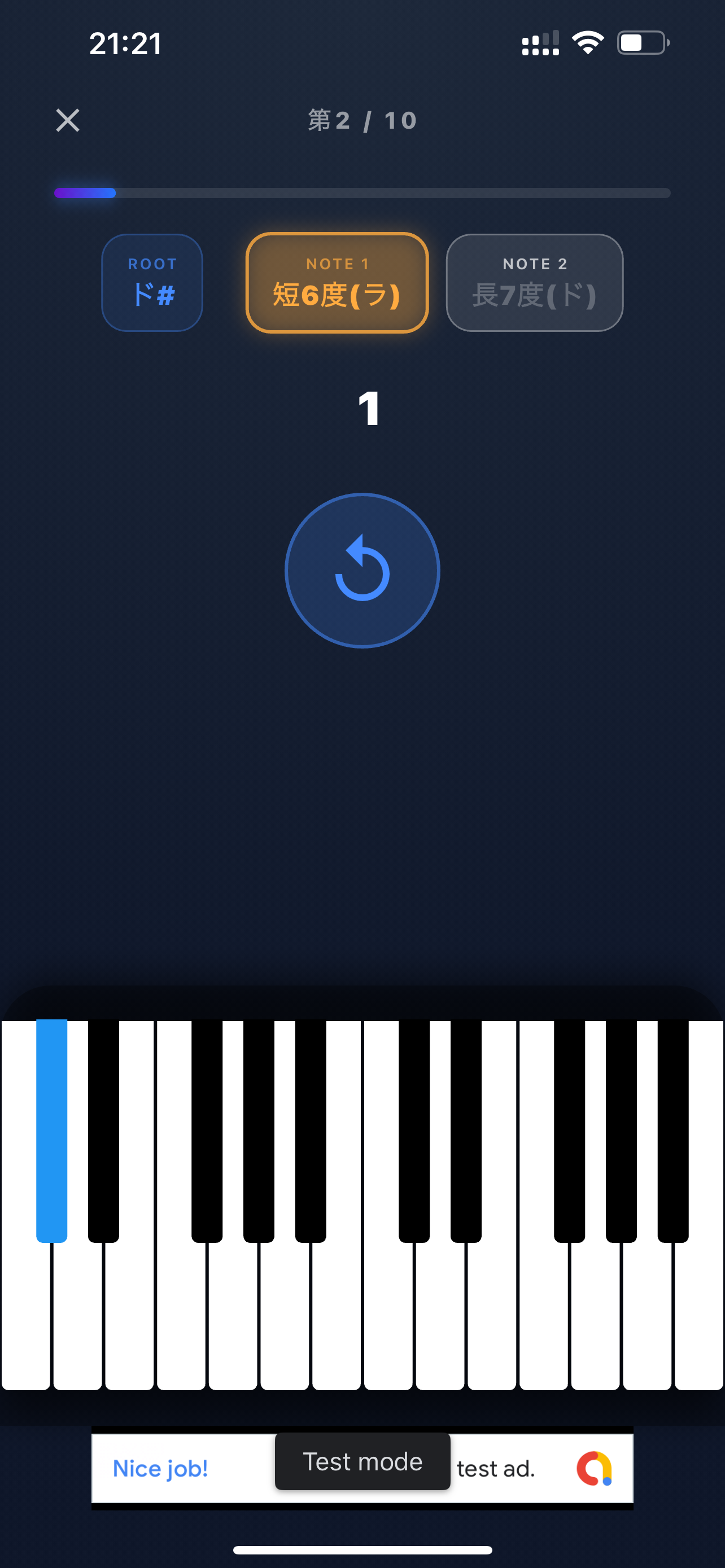The width and height of the screenshot is (725, 1568).
Task: Replay the sound with the circular button
Action: pyautogui.click(x=362, y=570)
